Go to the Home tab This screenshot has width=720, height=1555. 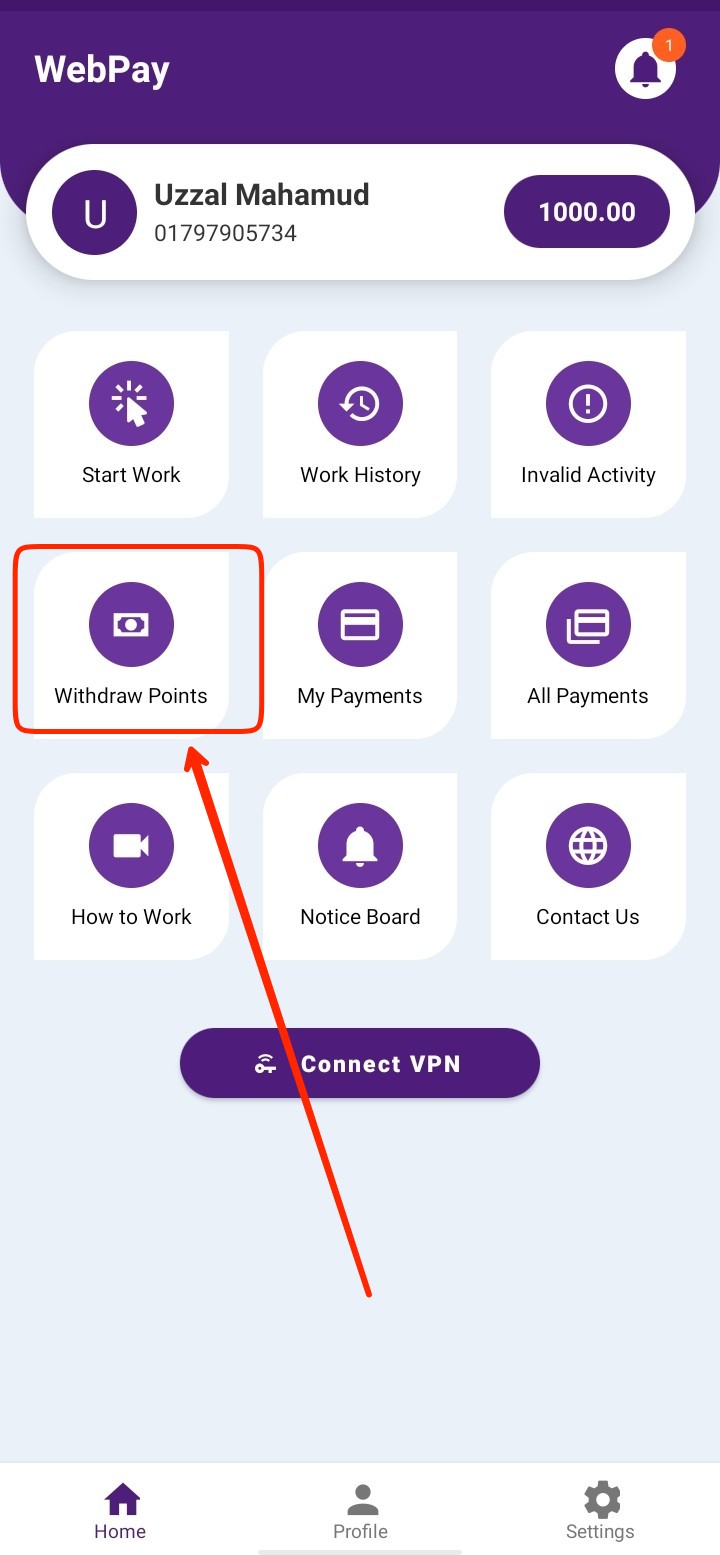[120, 1511]
